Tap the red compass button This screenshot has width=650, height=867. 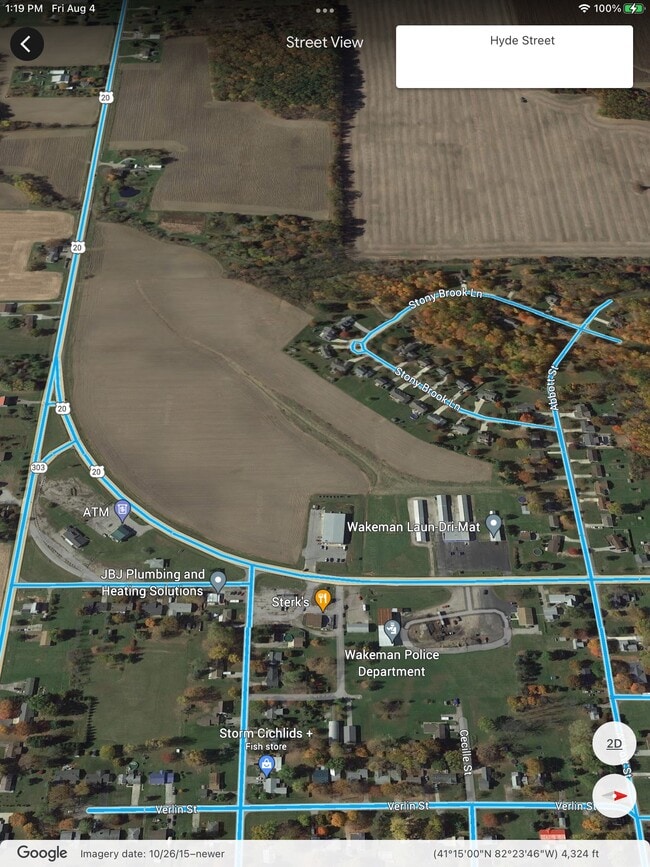pyautogui.click(x=614, y=796)
